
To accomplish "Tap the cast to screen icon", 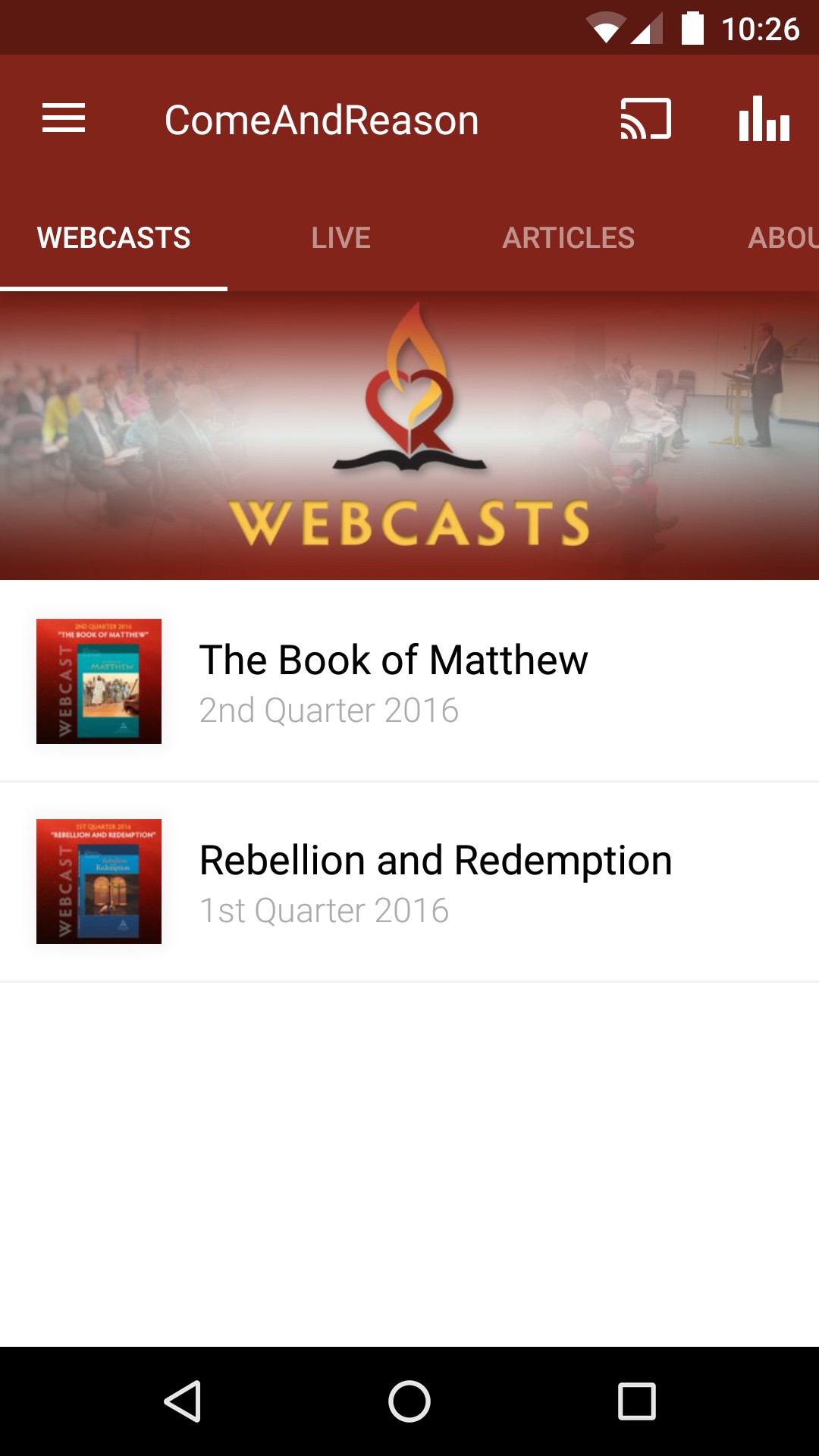I will 646,119.
